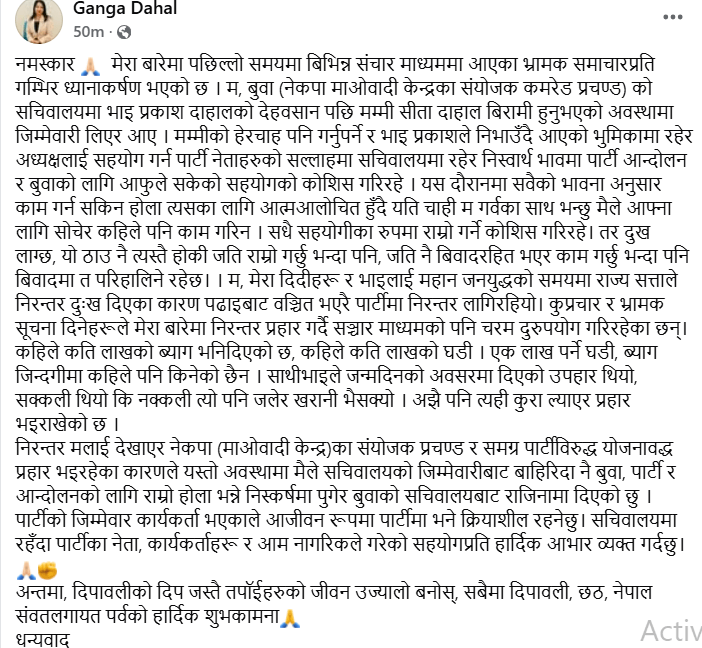The height and width of the screenshot is (648, 702).
Task: Tap the public audience globe icon
Action: click(x=124, y=32)
